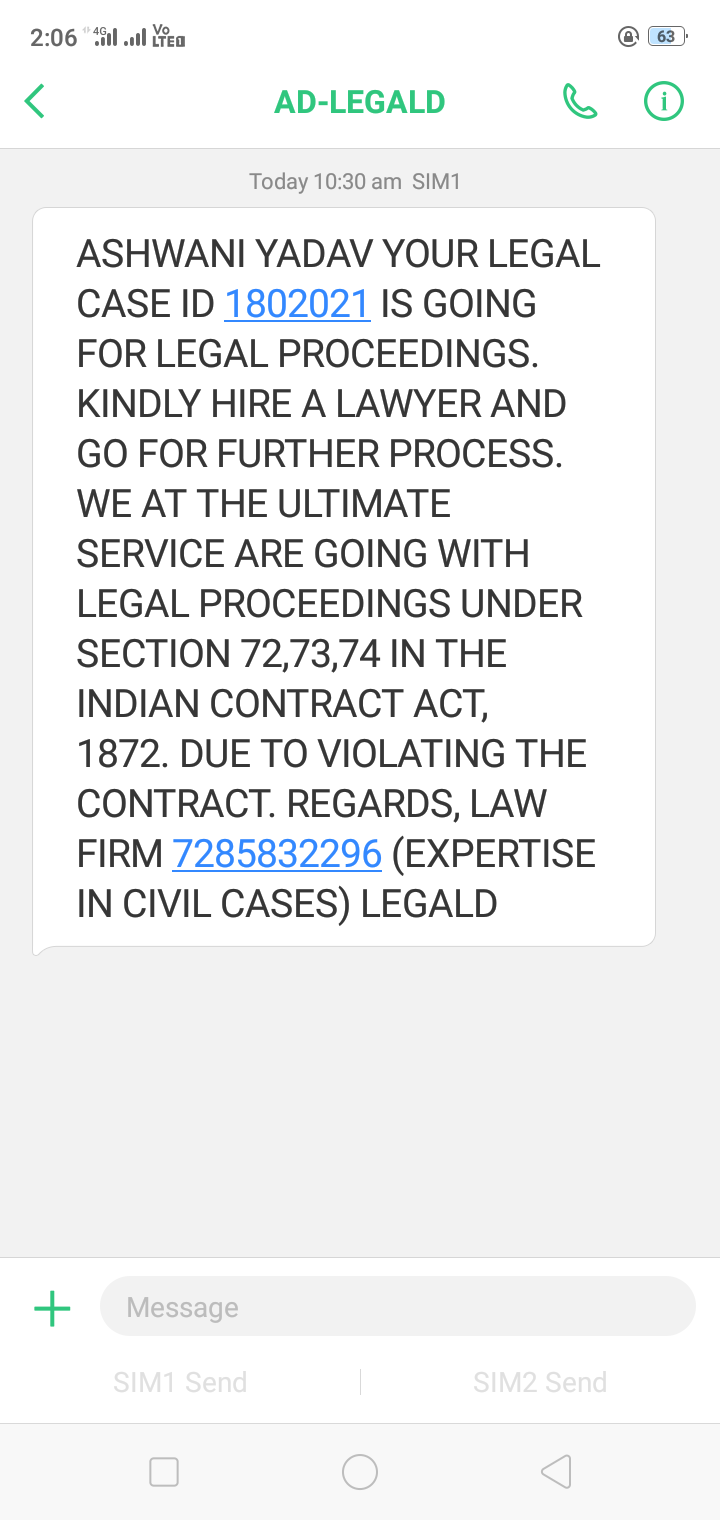The width and height of the screenshot is (720, 1520).
Task: Go back to the message list
Action: pyautogui.click(x=35, y=101)
